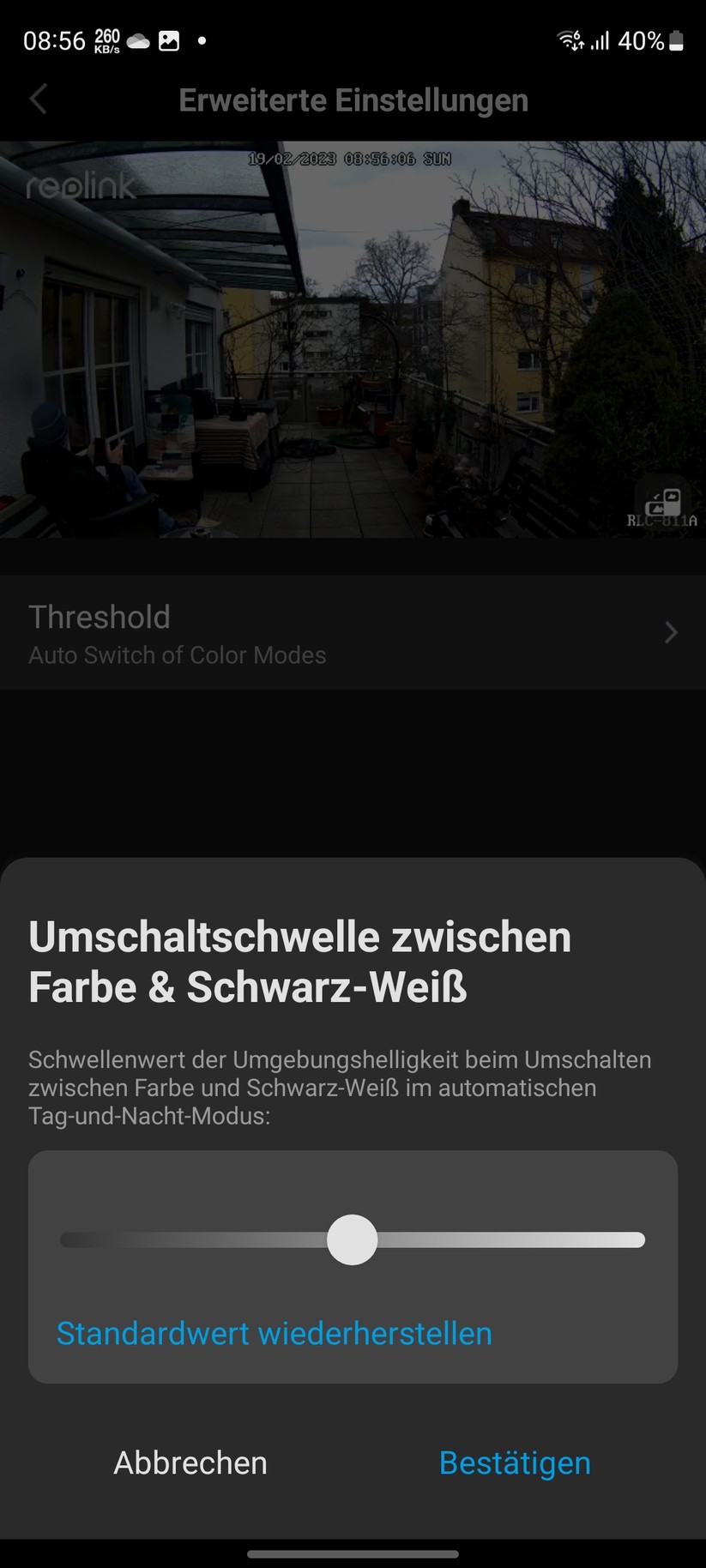This screenshot has width=706, height=1568.
Task: Confirm the setting with Bestätigen
Action: [515, 1463]
